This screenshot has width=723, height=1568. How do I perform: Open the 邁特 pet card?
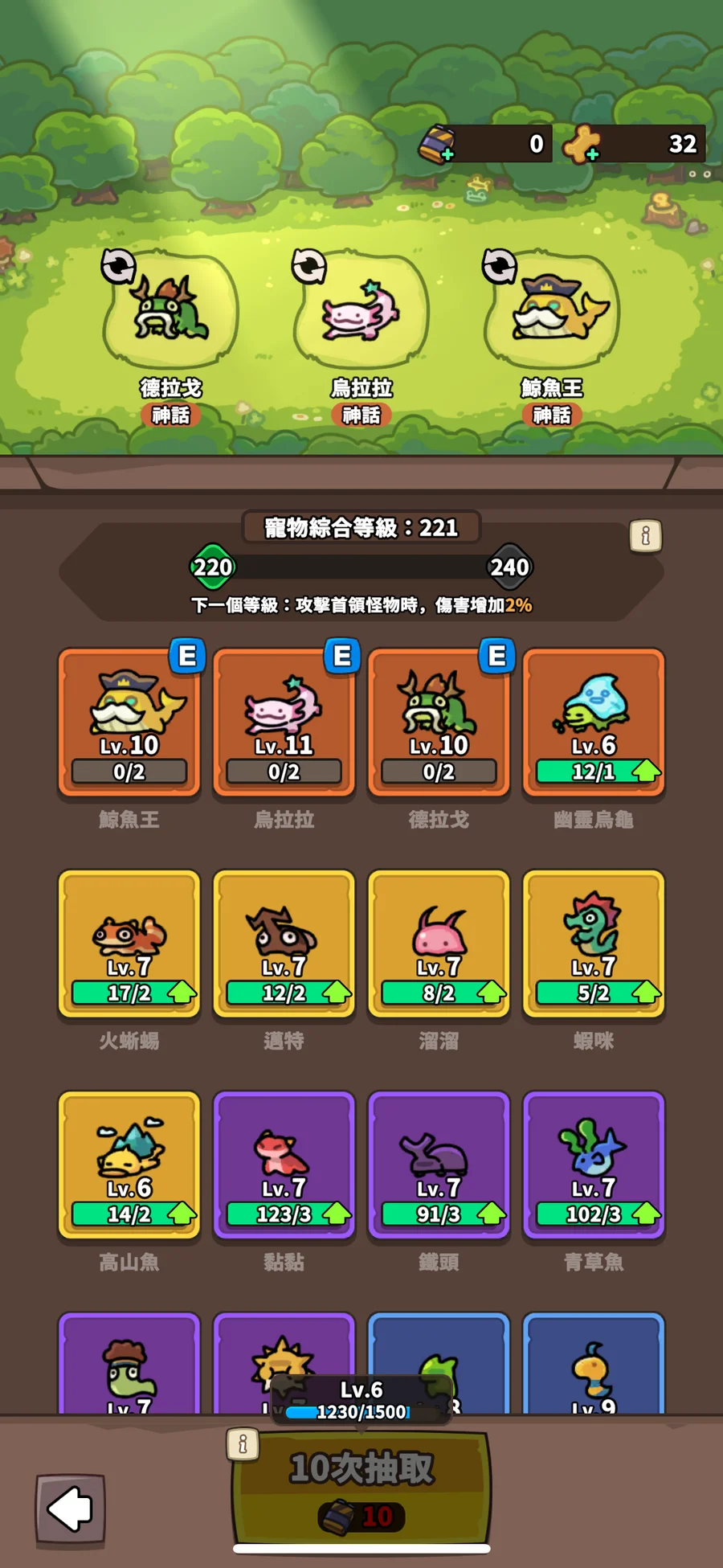tap(284, 944)
